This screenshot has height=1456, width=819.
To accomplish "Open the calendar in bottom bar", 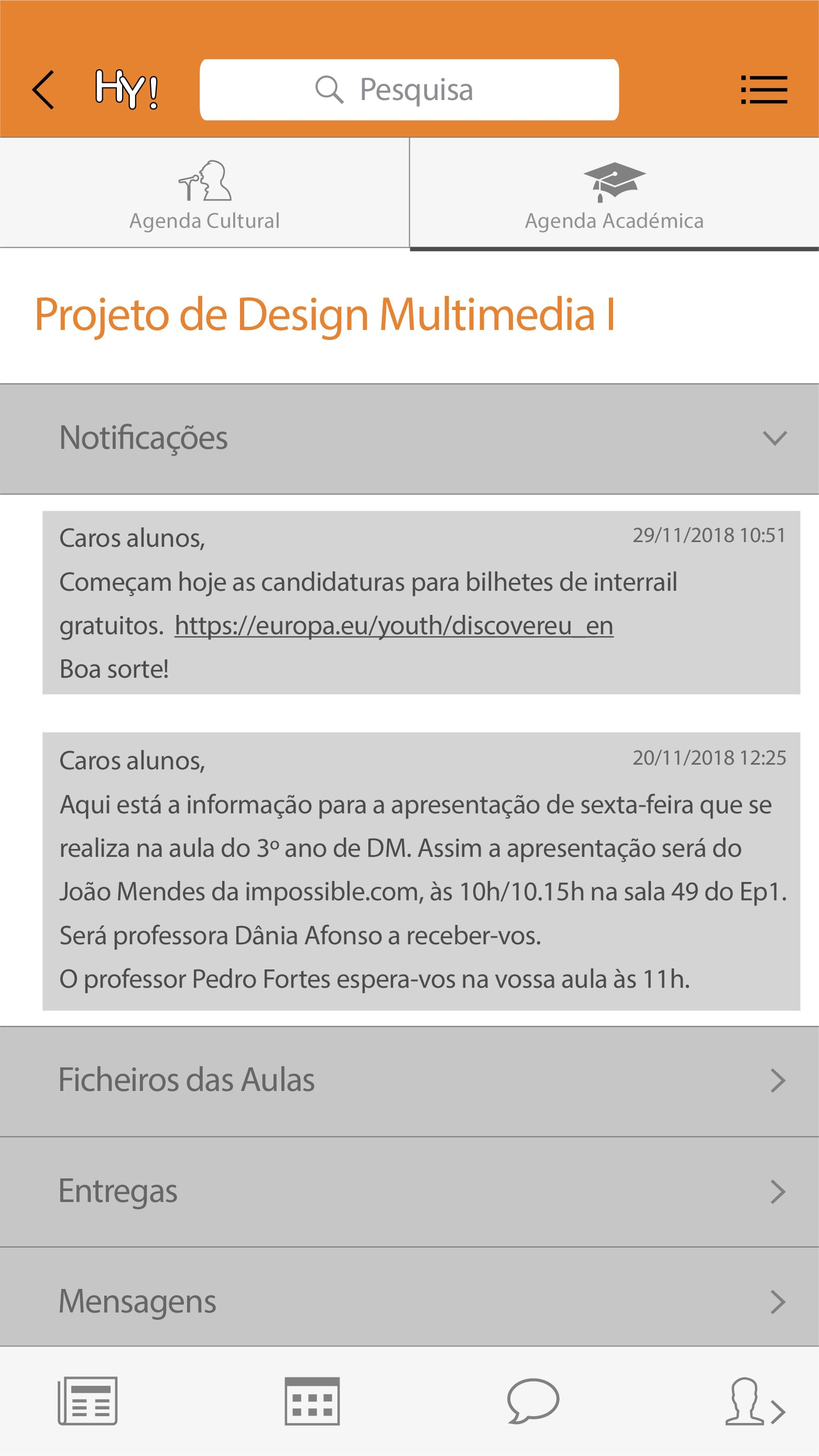I will 312,1400.
